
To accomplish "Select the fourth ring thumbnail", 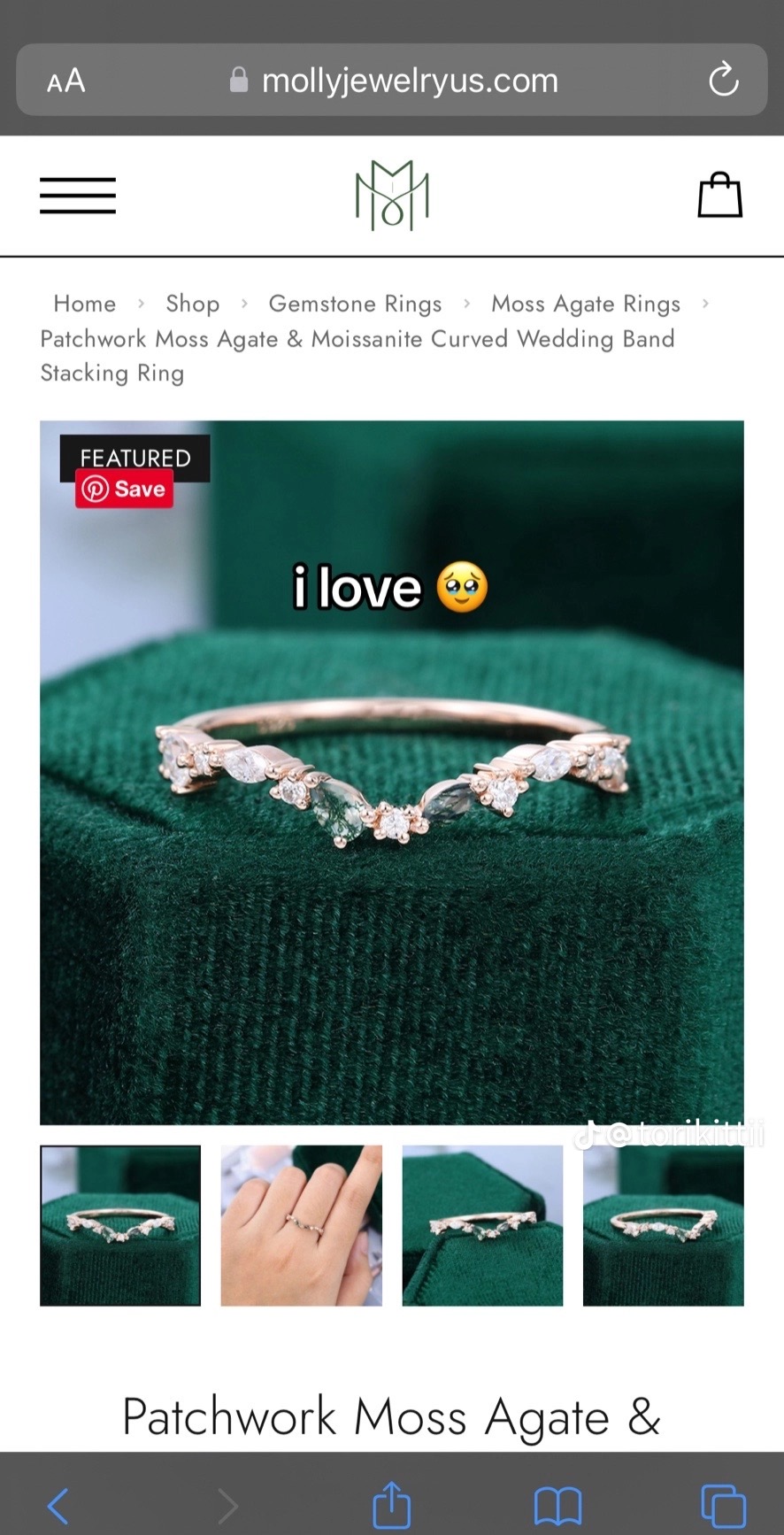I will 664,1225.
